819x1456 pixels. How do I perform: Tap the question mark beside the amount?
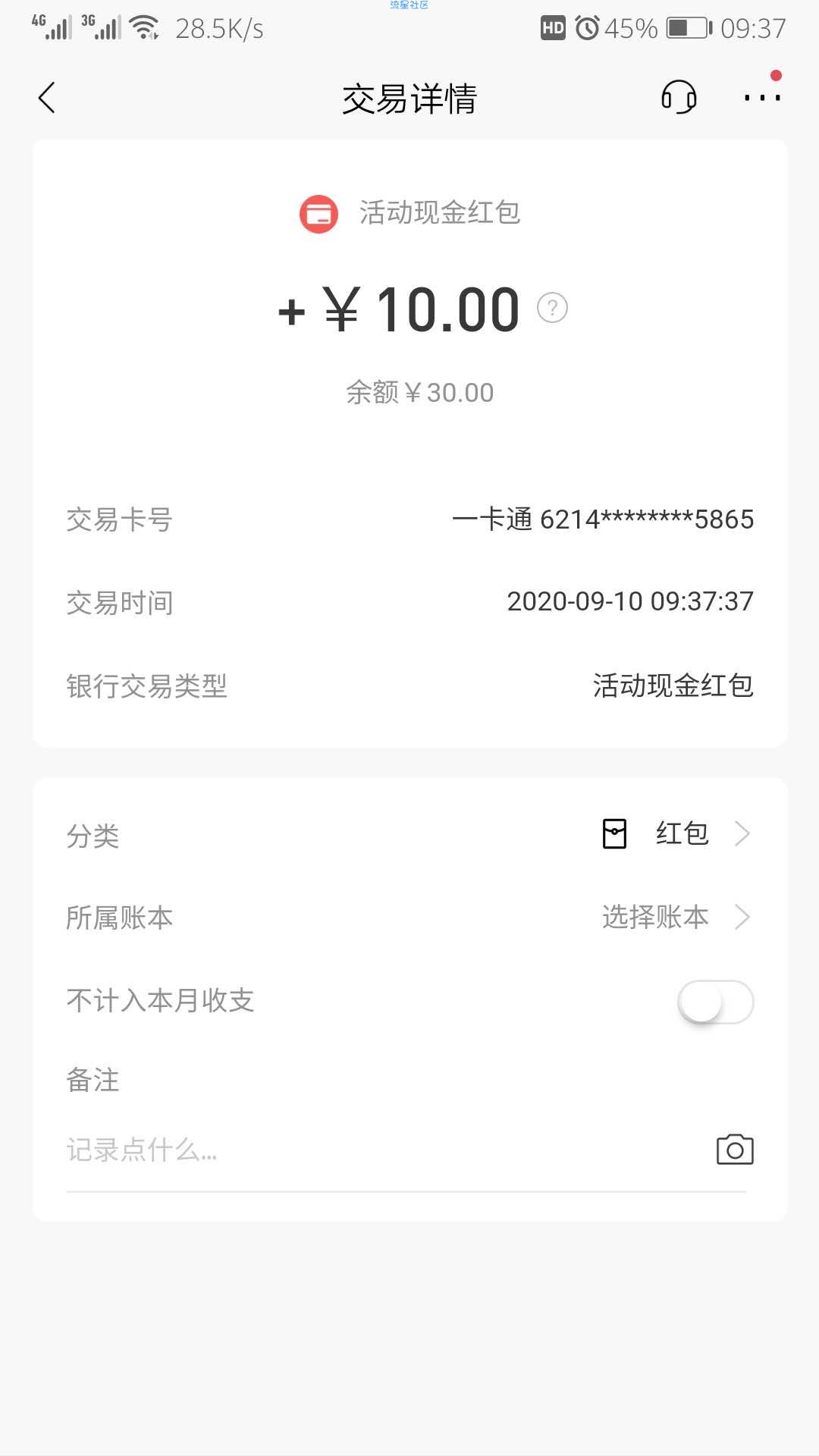552,308
